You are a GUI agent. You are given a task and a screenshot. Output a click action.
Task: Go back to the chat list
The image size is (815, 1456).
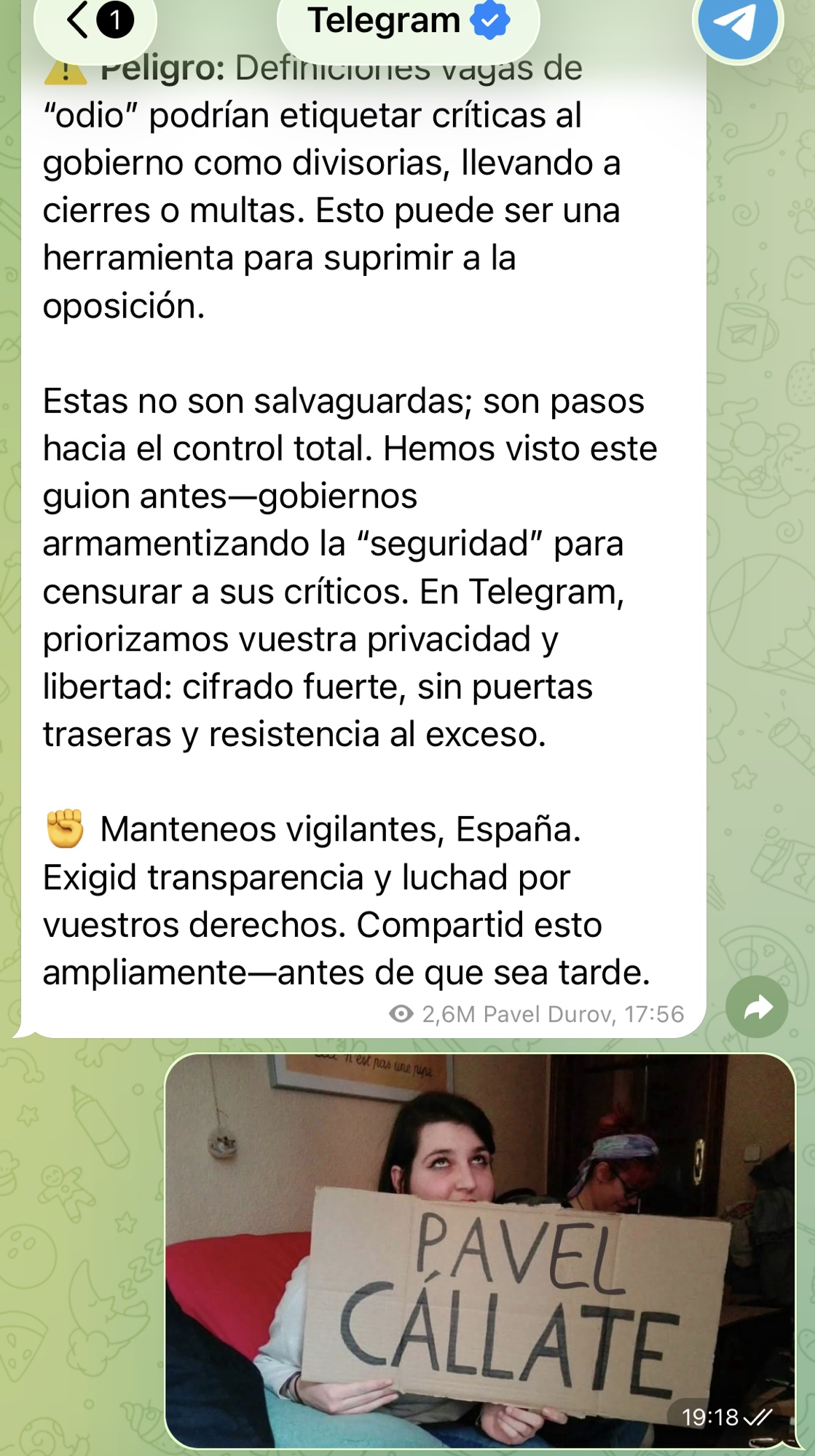coord(93,20)
